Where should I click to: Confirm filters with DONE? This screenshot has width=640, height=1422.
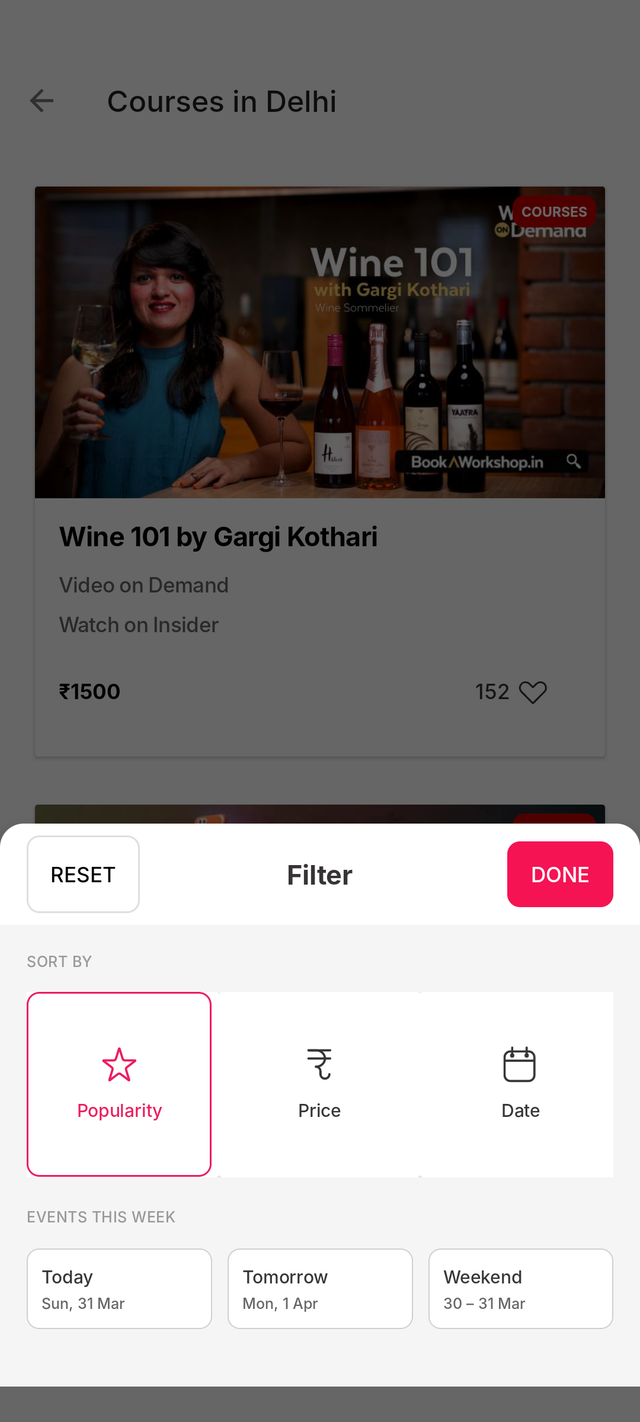click(560, 875)
